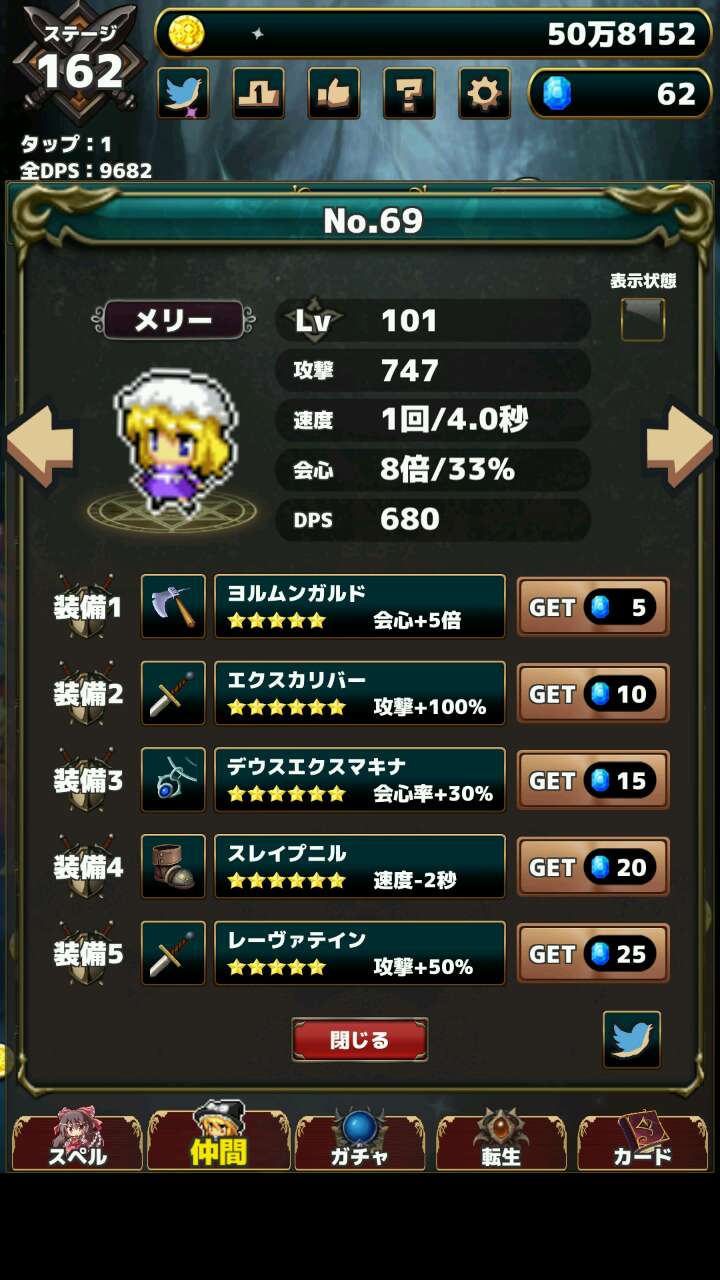This screenshot has width=720, height=1280.
Task: Open the settings gear icon
Action: [x=484, y=94]
